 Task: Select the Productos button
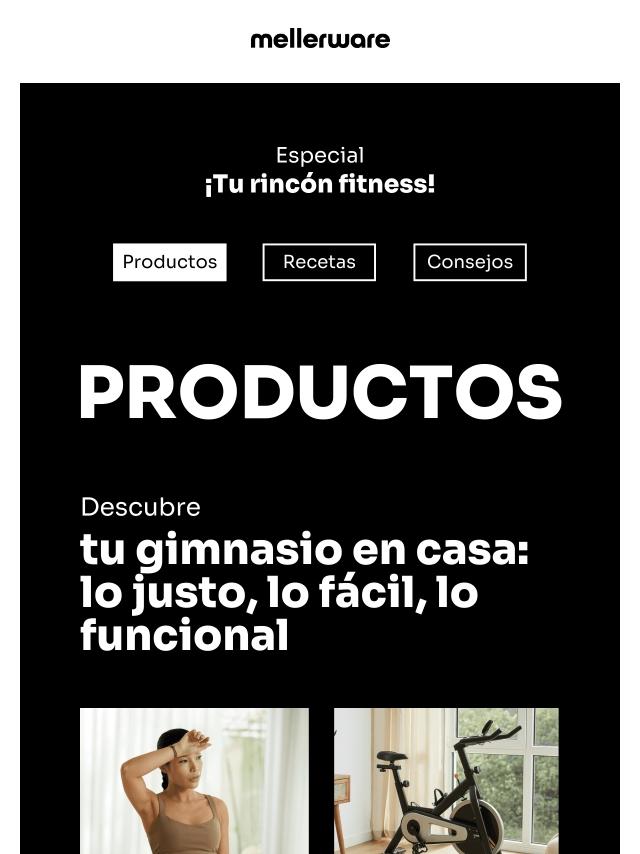point(170,262)
